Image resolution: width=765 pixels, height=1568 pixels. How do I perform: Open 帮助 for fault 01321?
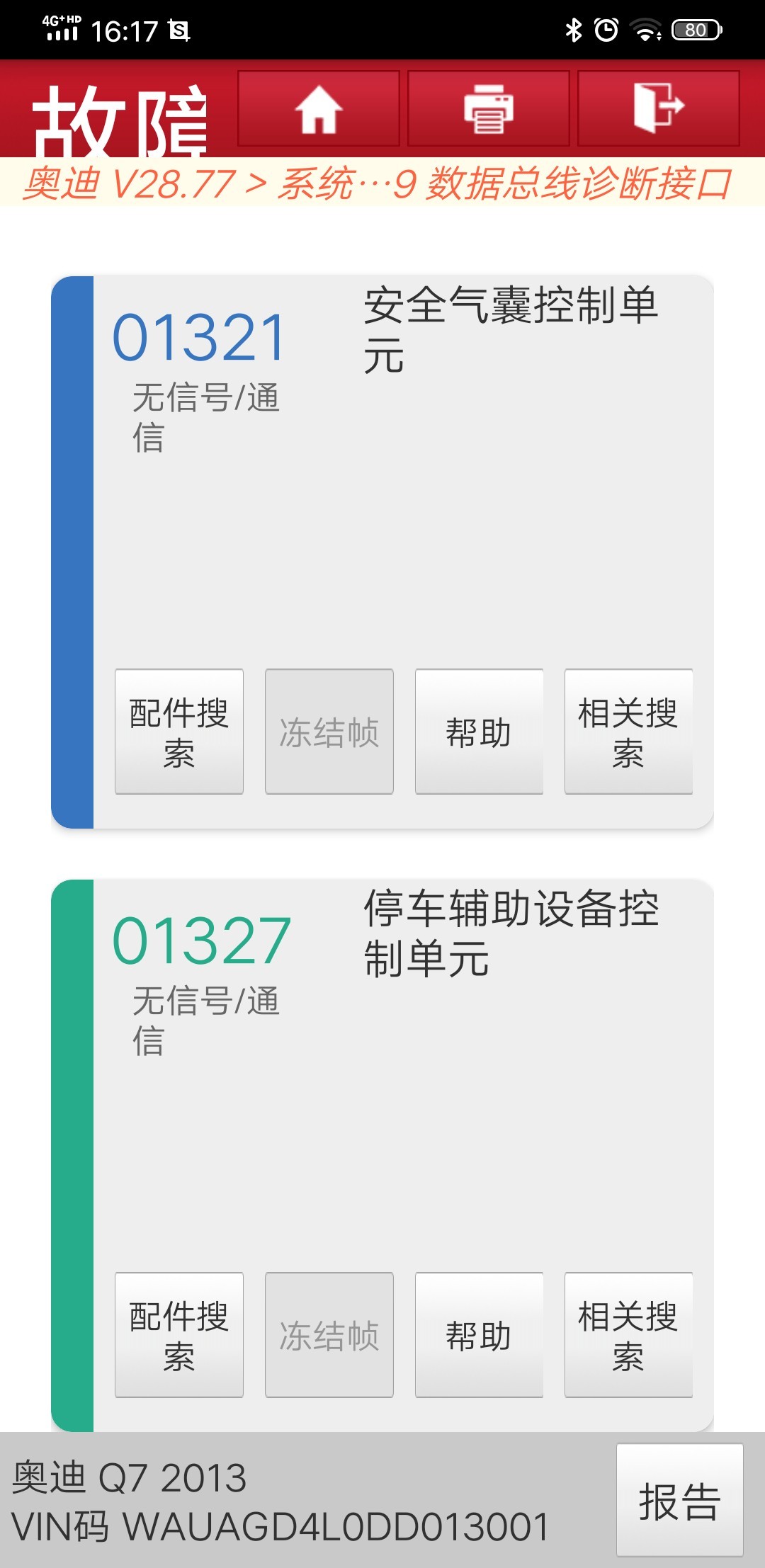click(x=479, y=732)
